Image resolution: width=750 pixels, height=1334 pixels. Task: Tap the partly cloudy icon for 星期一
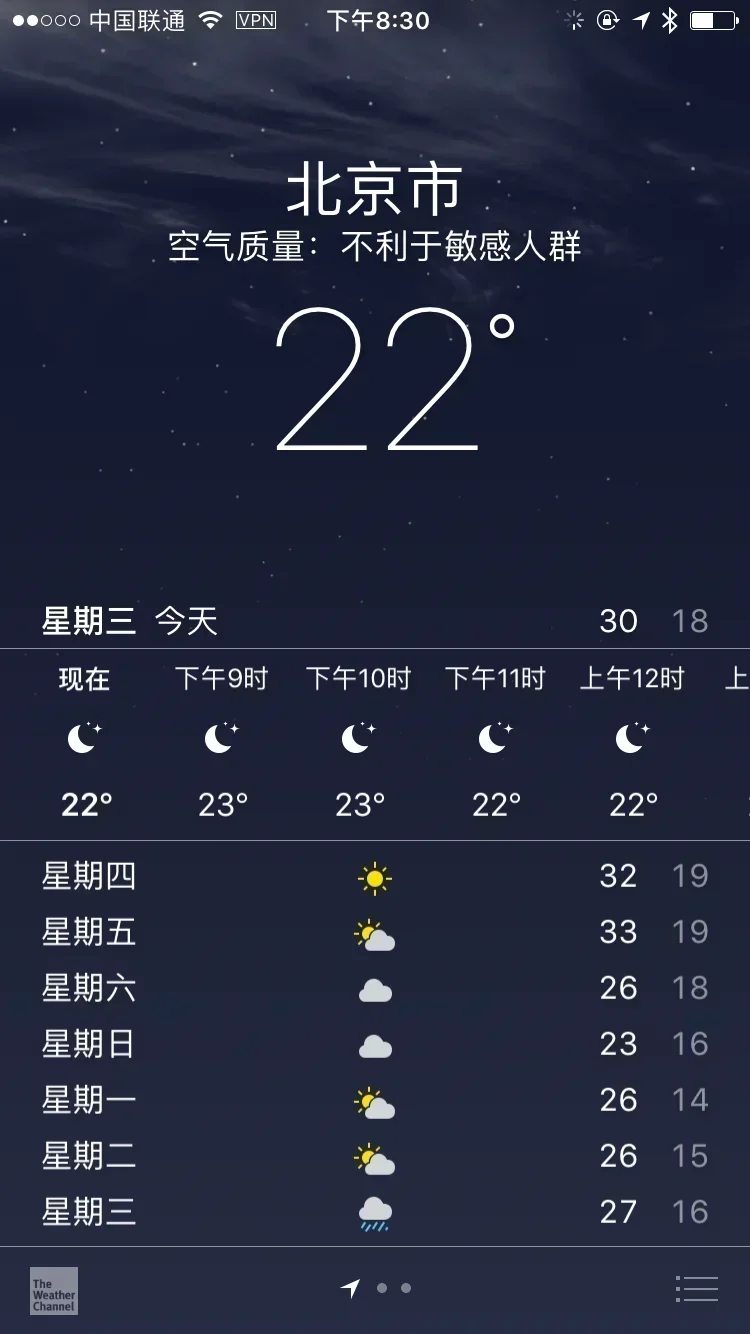[x=375, y=1099]
